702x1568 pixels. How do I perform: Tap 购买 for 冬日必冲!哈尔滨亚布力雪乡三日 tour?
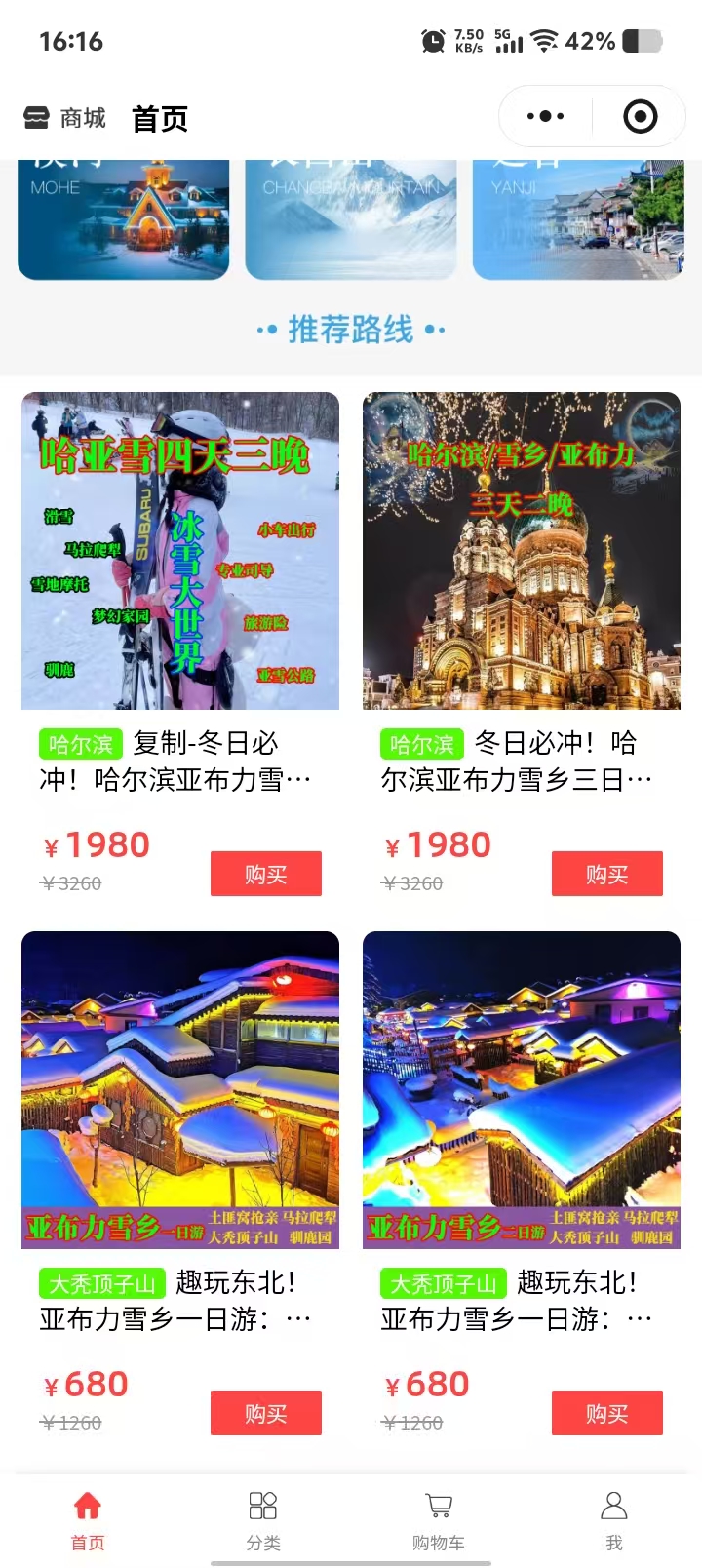pos(607,874)
